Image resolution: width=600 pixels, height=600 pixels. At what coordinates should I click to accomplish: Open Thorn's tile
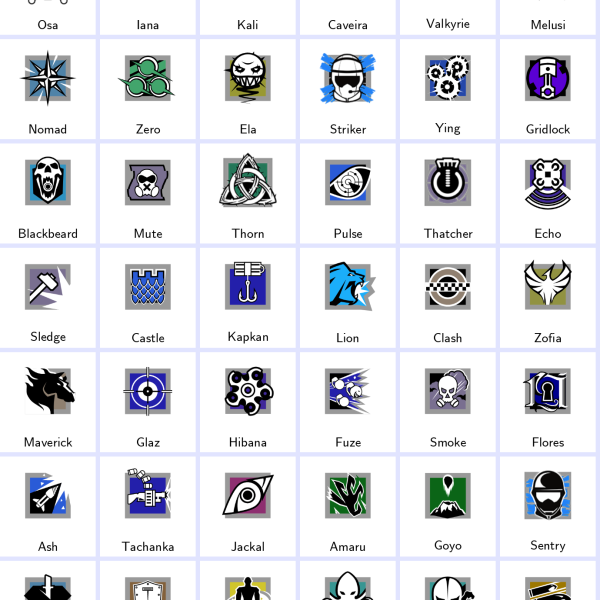coord(248,192)
